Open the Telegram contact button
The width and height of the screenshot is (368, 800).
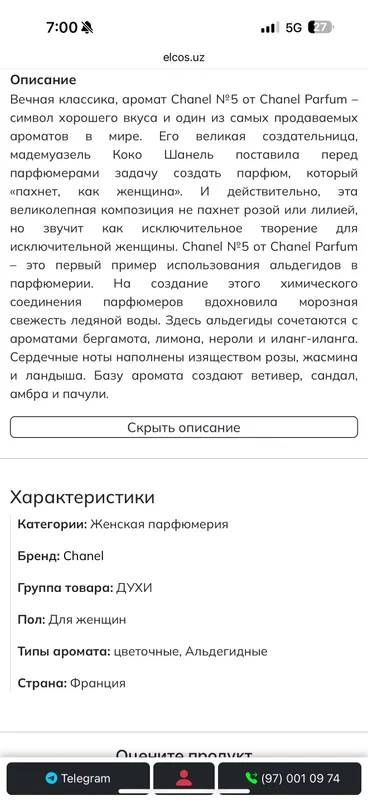coord(78,779)
